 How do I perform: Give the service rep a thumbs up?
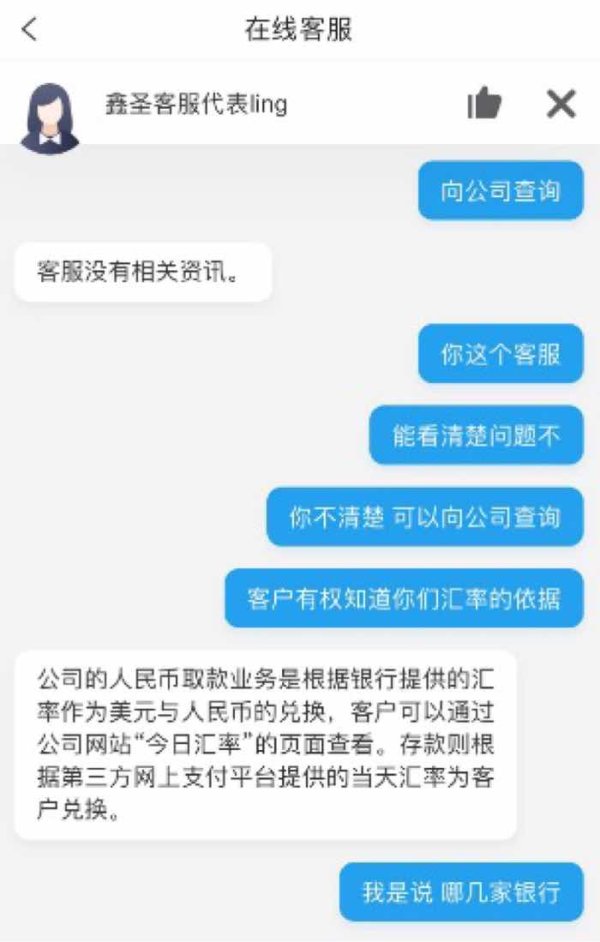tap(484, 103)
